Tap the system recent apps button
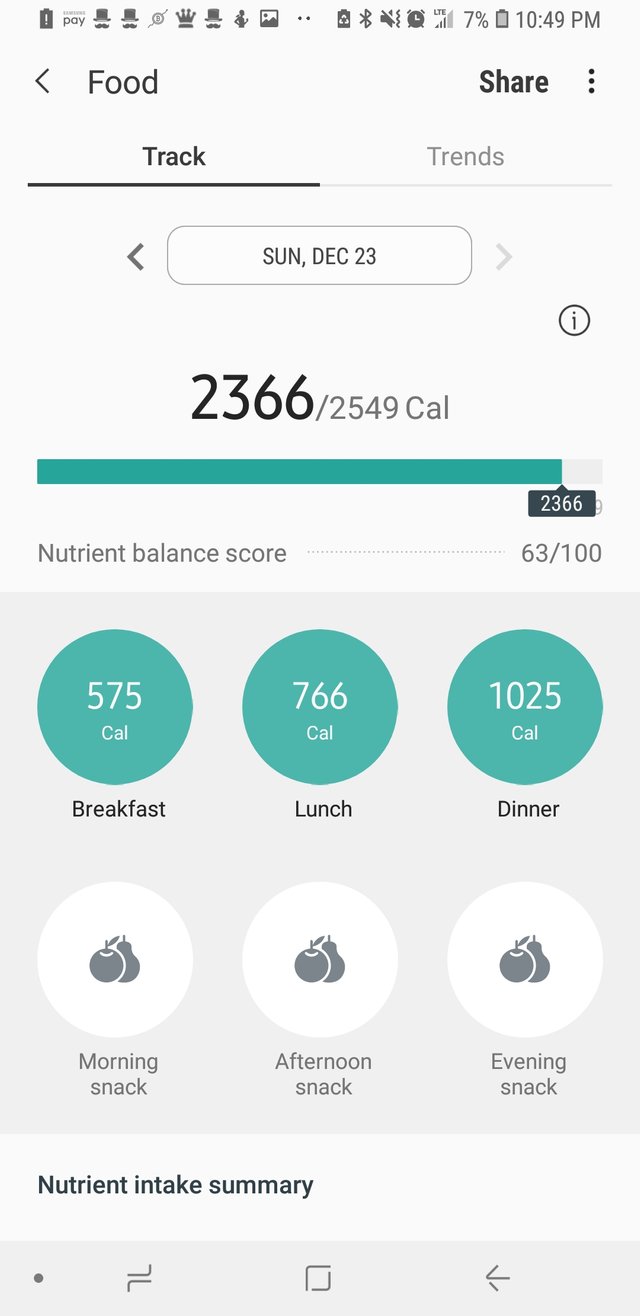Screen dimensions: 640x1316 pyautogui.click(x=139, y=1278)
